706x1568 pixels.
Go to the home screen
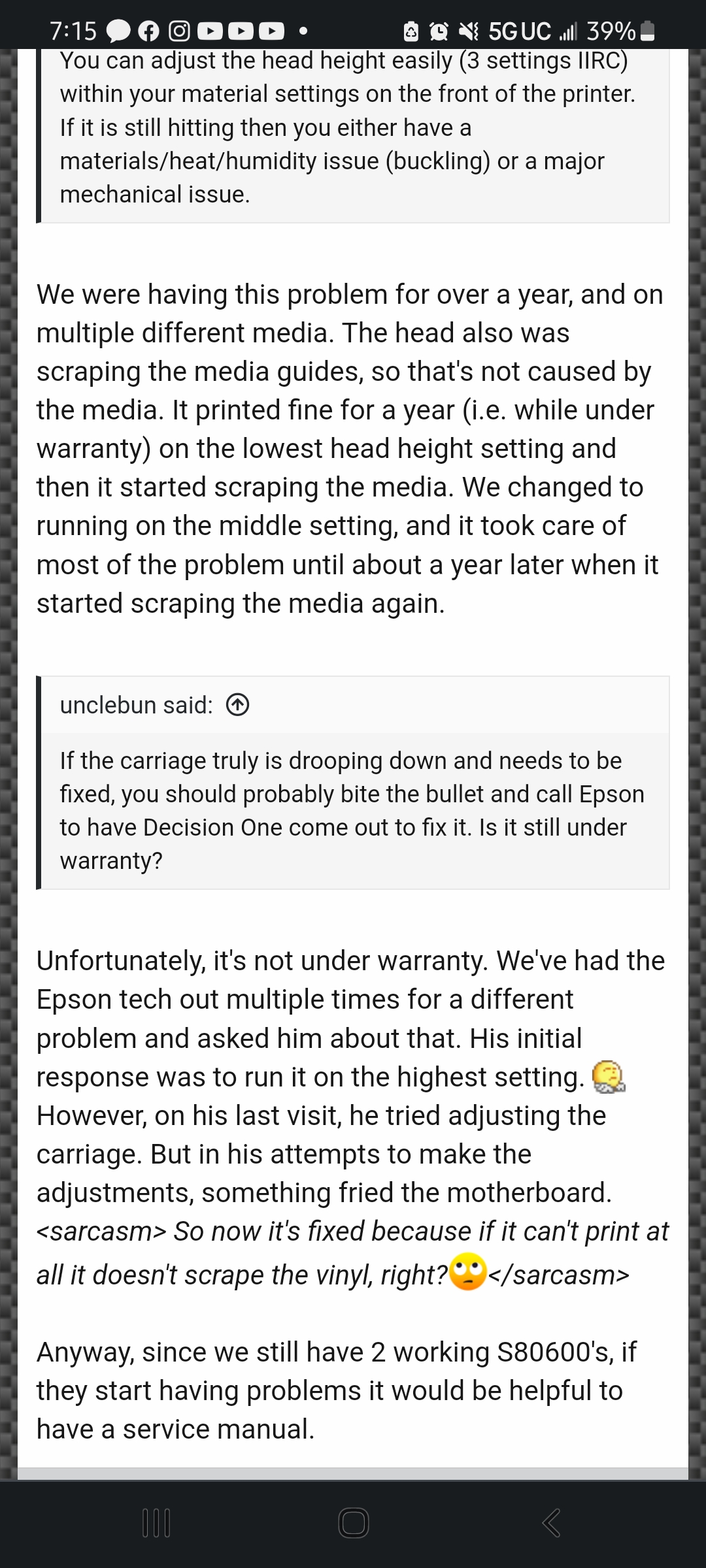tap(354, 1522)
